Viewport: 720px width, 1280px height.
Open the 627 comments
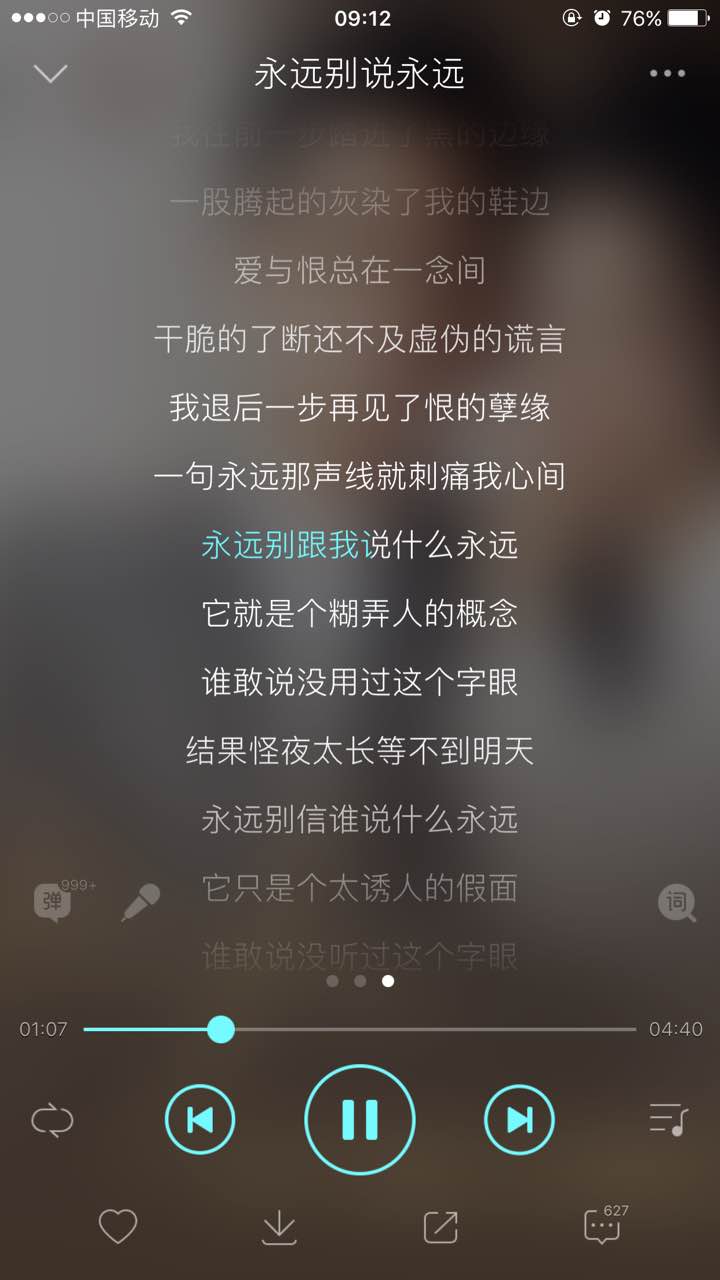tap(602, 1227)
